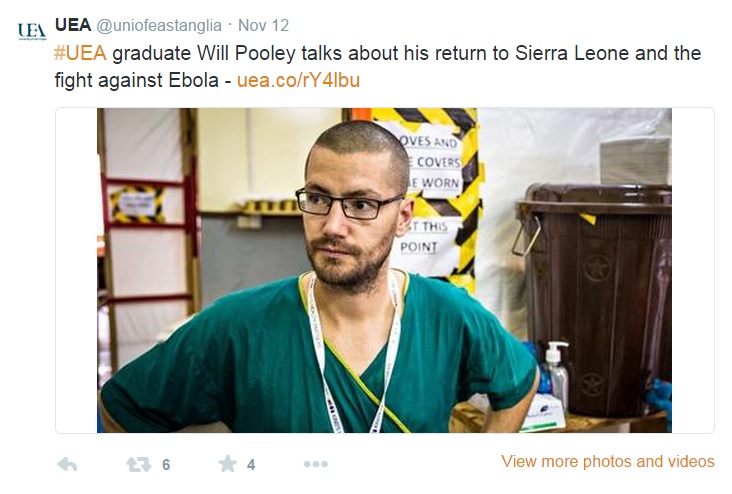Open the more options ellipsis menu
Viewport: 732px width, 494px height.
pyautogui.click(x=316, y=464)
